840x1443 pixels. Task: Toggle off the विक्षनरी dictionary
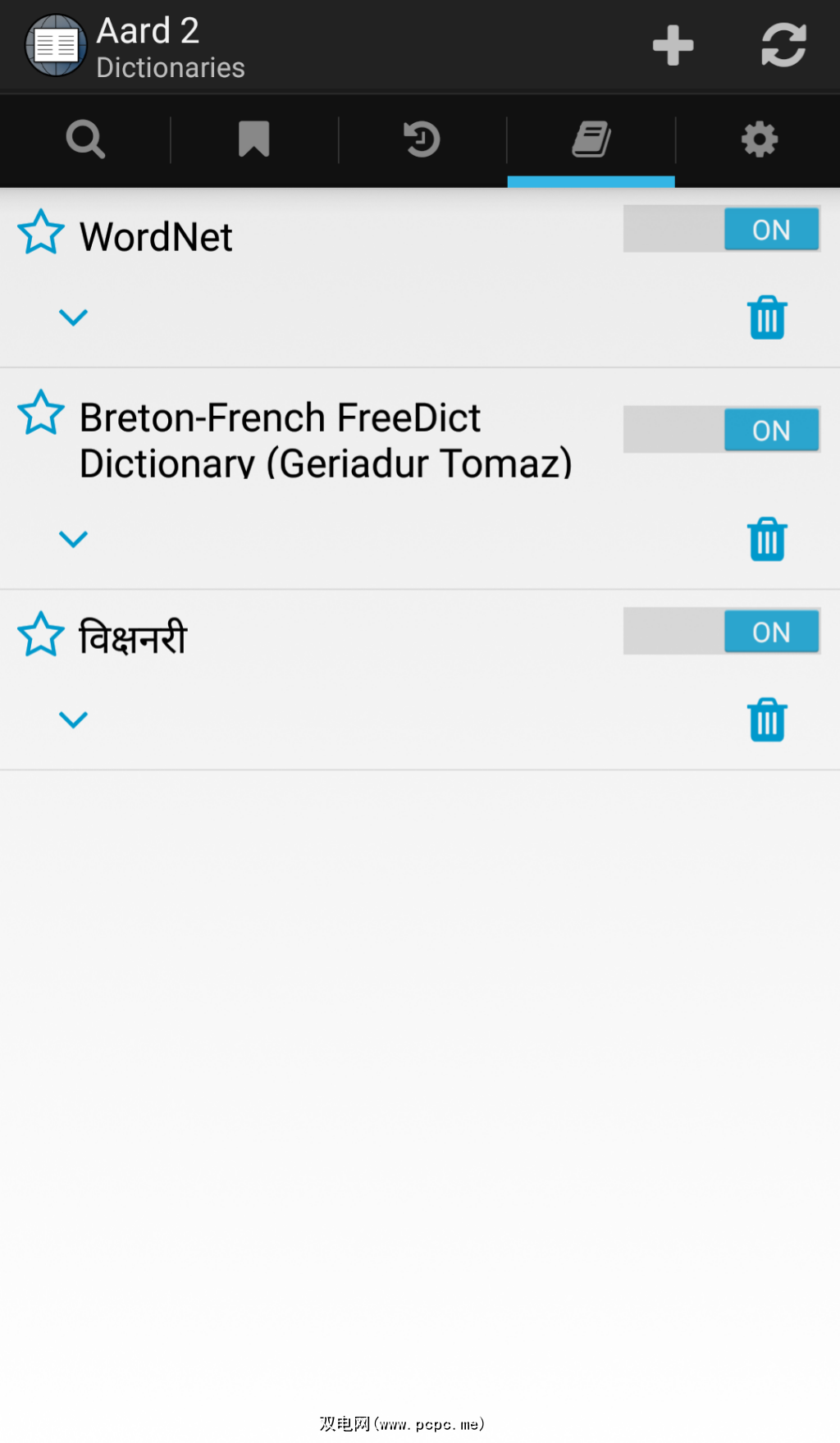click(721, 632)
